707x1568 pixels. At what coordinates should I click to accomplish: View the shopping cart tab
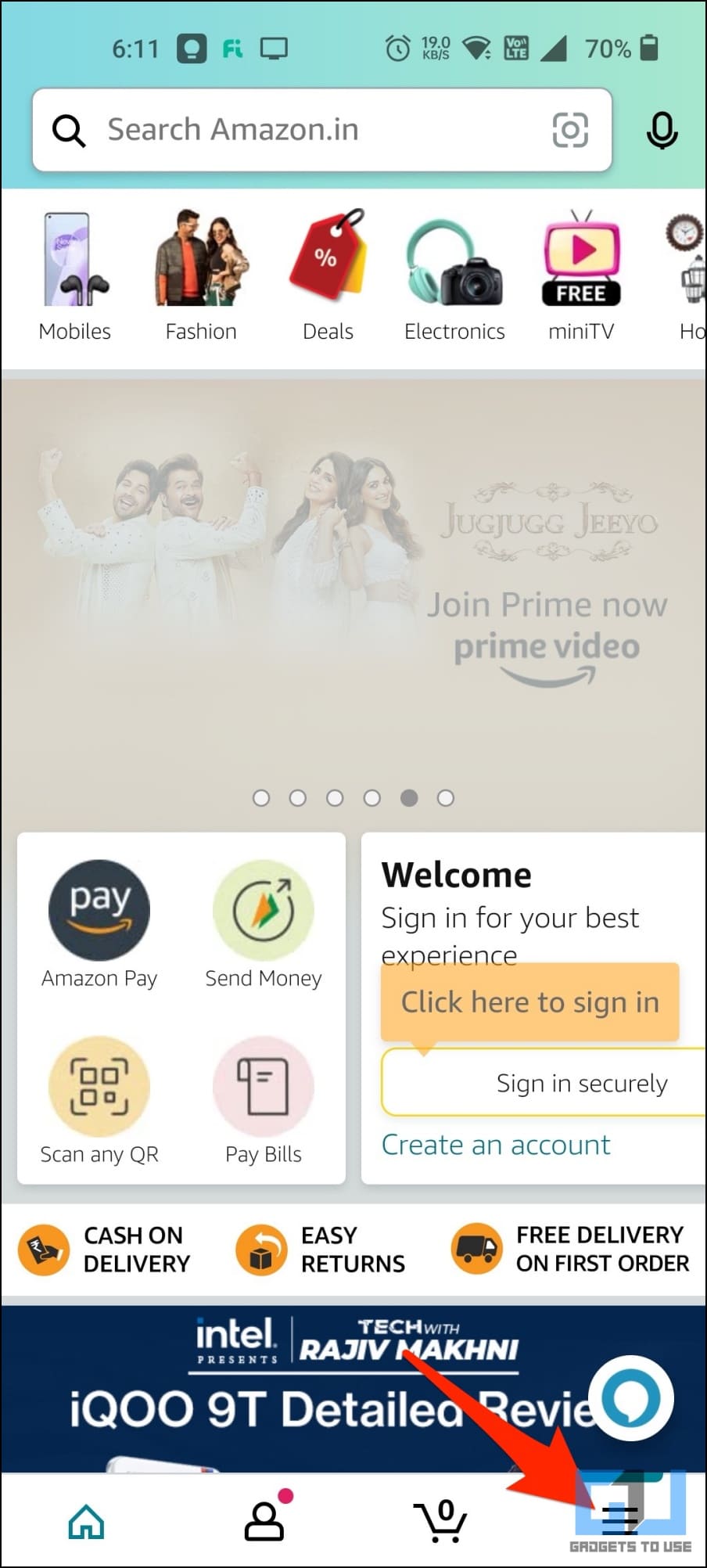pyautogui.click(x=440, y=1520)
